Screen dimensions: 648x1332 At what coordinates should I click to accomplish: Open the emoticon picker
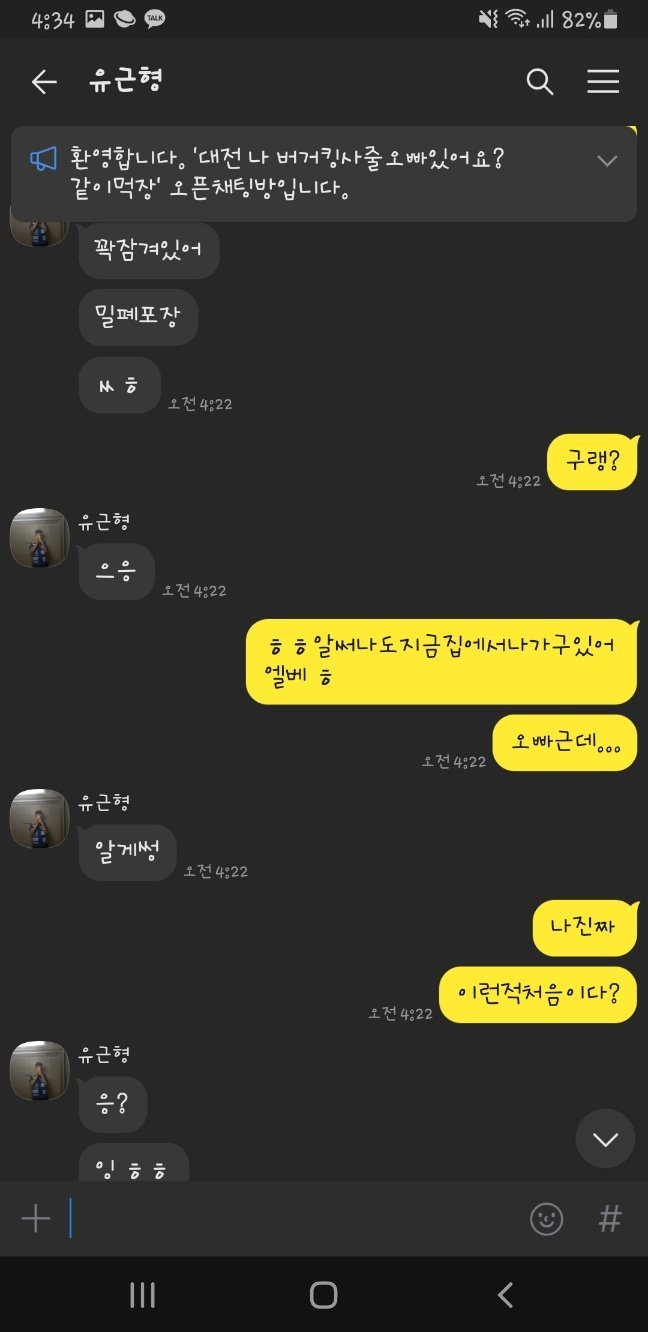point(546,1218)
